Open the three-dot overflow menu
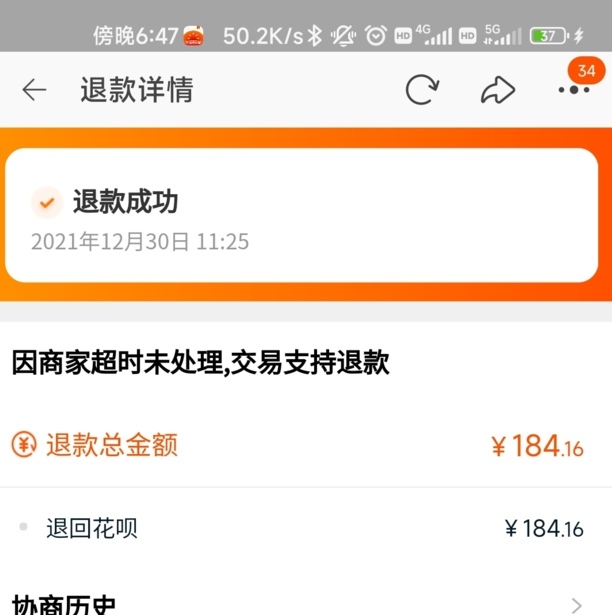612x615 pixels. [x=574, y=90]
